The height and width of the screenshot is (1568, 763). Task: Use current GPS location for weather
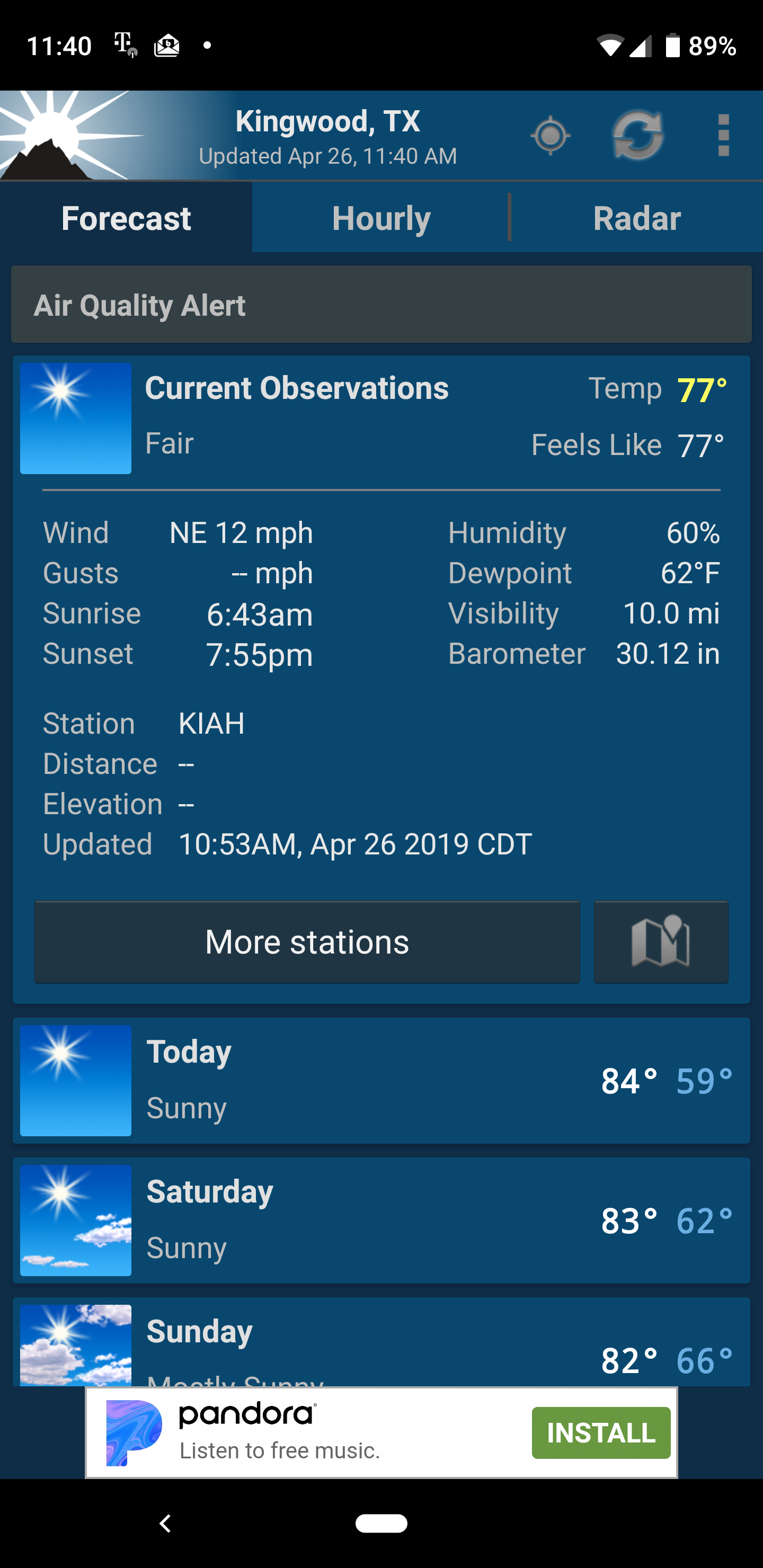pos(550,135)
